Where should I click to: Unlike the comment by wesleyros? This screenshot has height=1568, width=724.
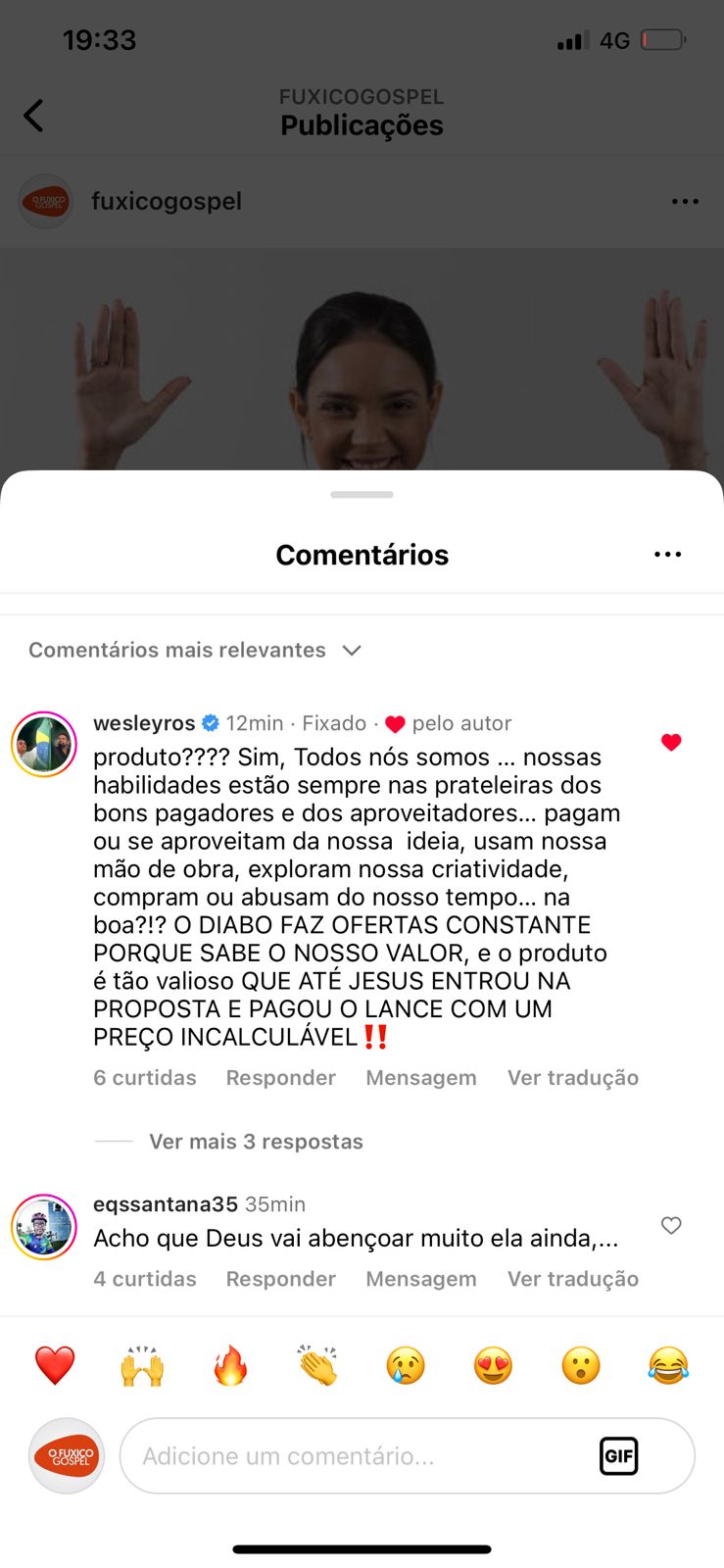coord(671,743)
